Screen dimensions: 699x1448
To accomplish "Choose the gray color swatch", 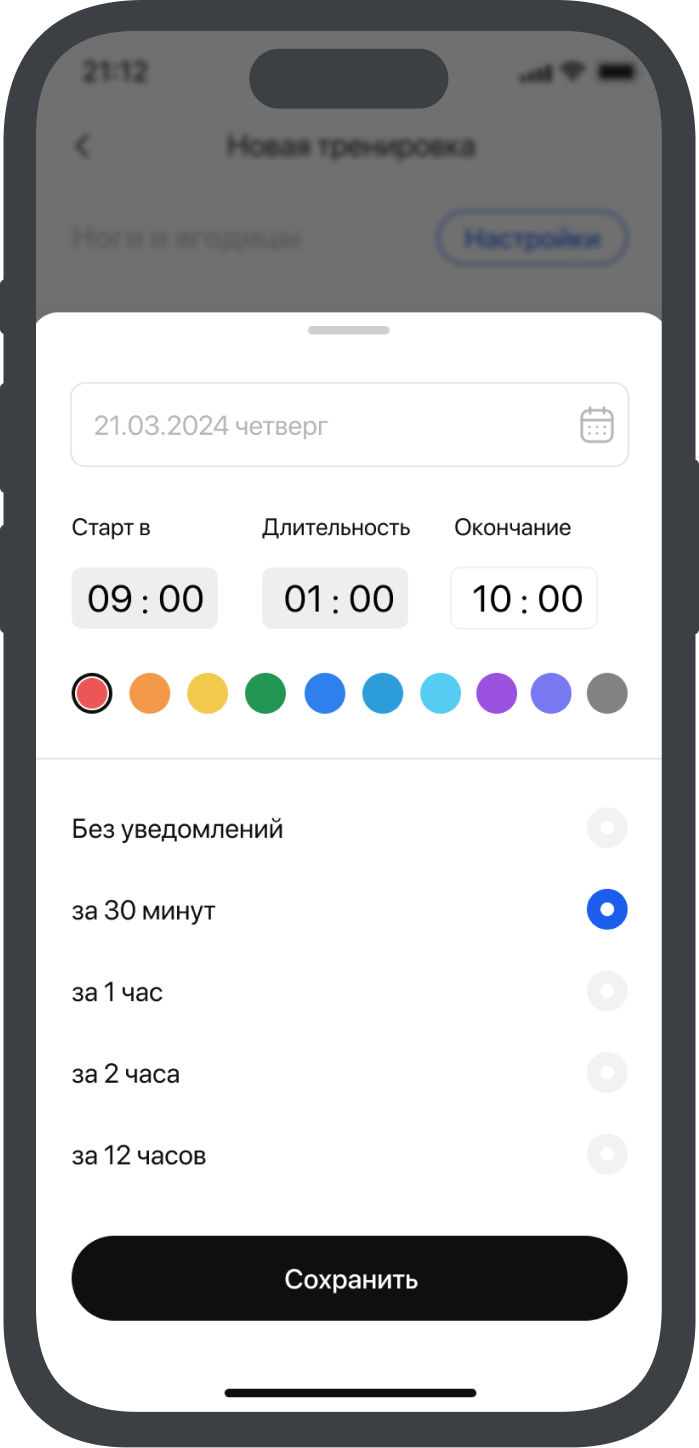I will (x=607, y=693).
